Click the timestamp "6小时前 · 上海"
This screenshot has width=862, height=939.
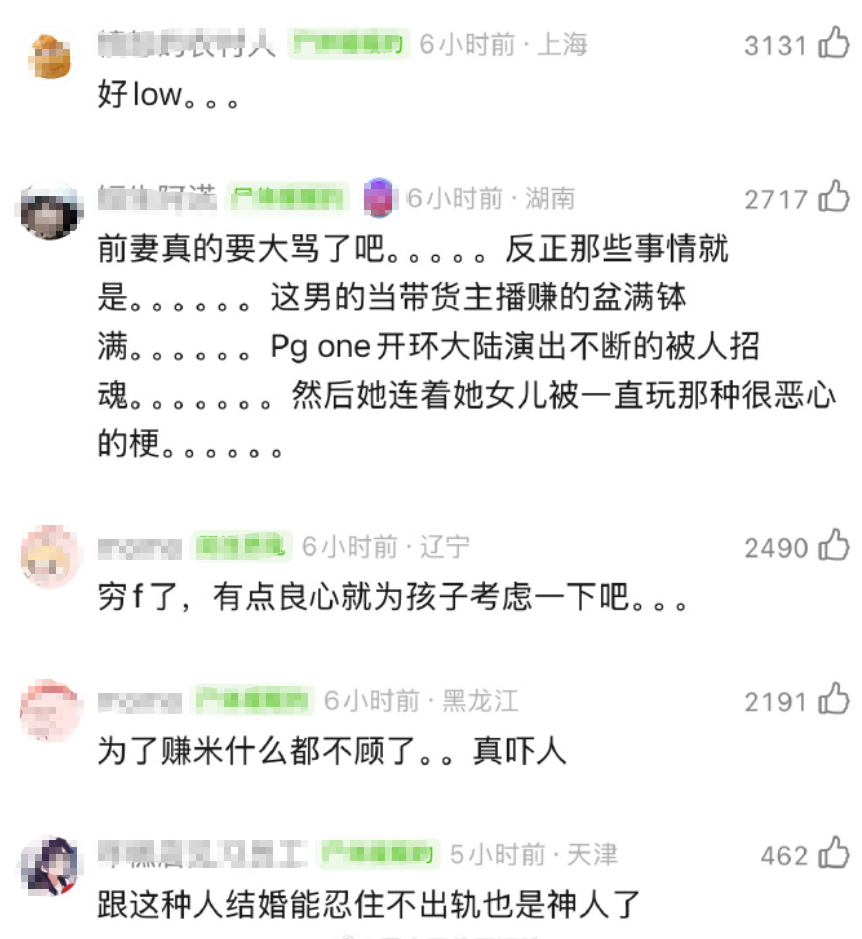click(505, 44)
